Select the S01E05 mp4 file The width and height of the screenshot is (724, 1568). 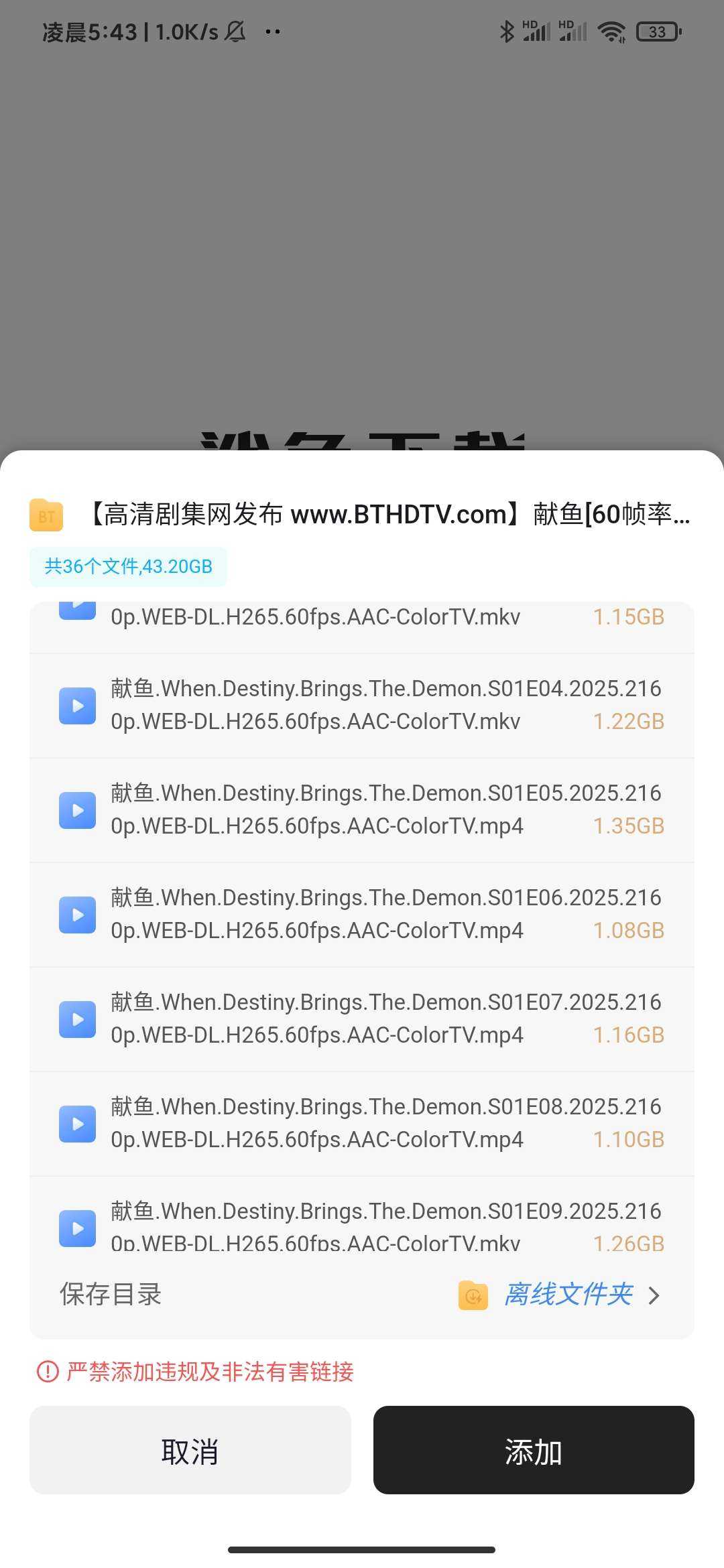pos(362,810)
